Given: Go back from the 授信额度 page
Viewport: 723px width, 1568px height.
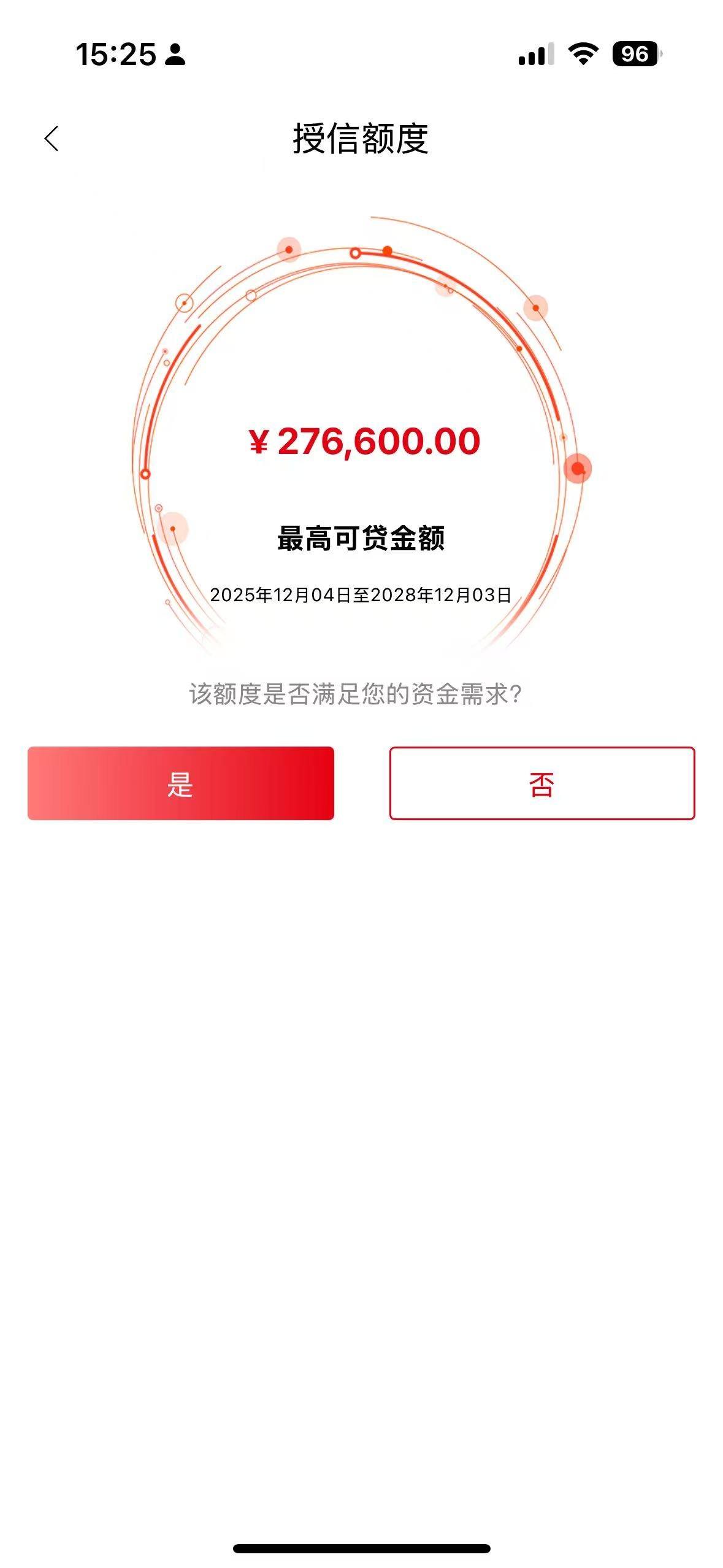Looking at the screenshot, I should [52, 139].
